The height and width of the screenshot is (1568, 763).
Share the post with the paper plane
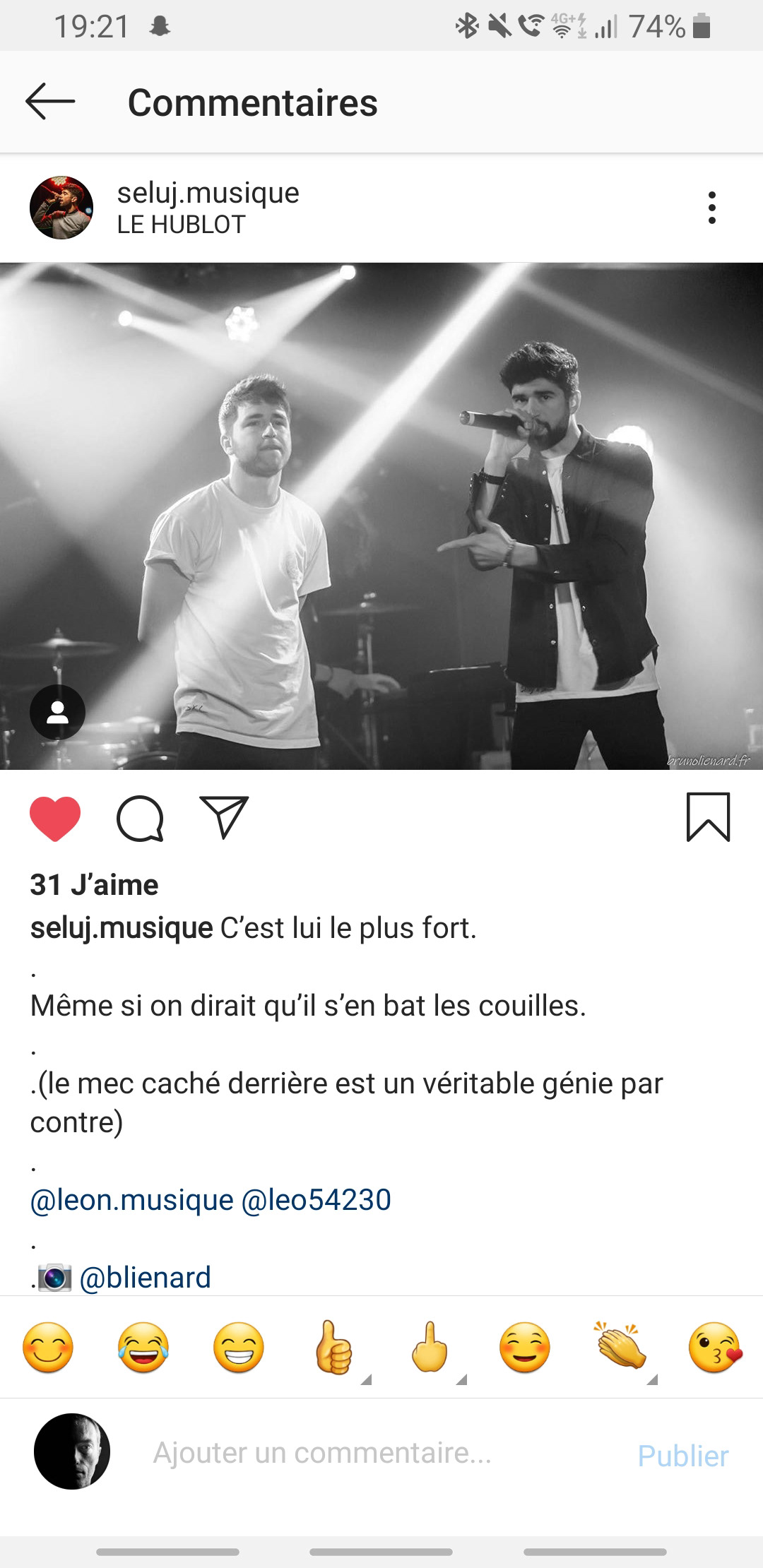click(224, 817)
